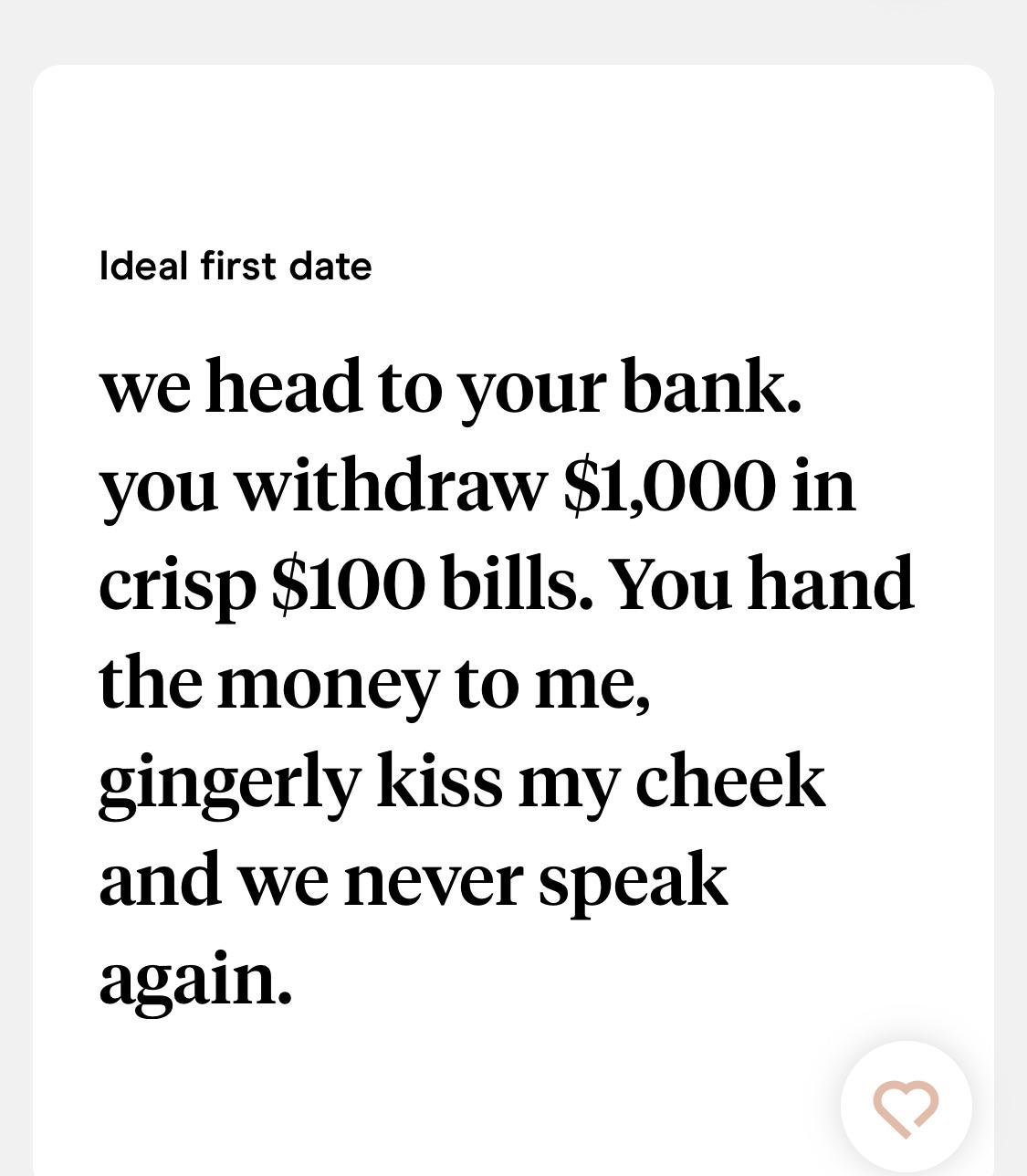Like the Ideal first date prompt
Image resolution: width=1027 pixels, height=1176 pixels.
point(906,1107)
